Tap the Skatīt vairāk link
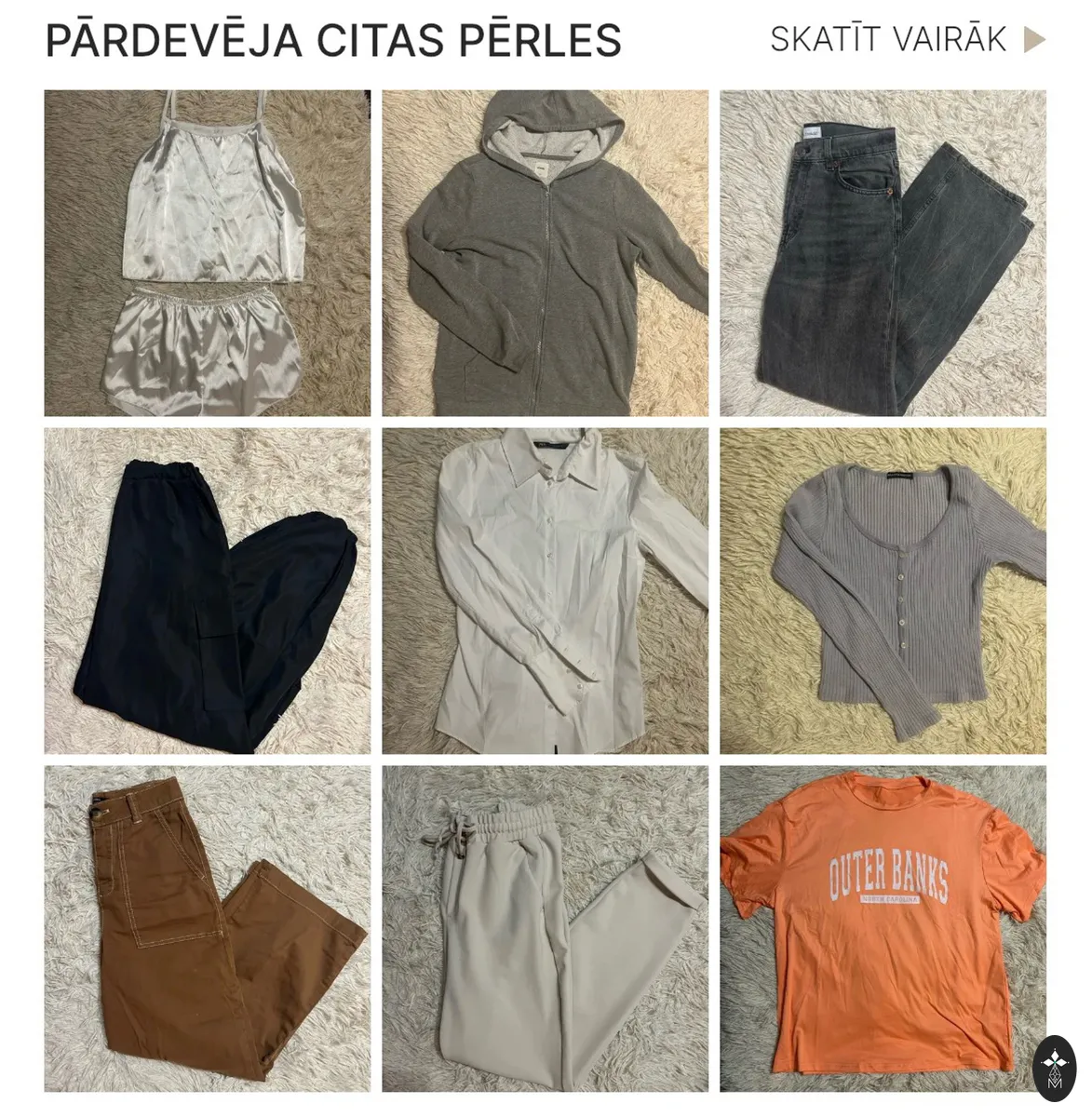Viewport: 1092px width, 1117px height. tap(908, 40)
